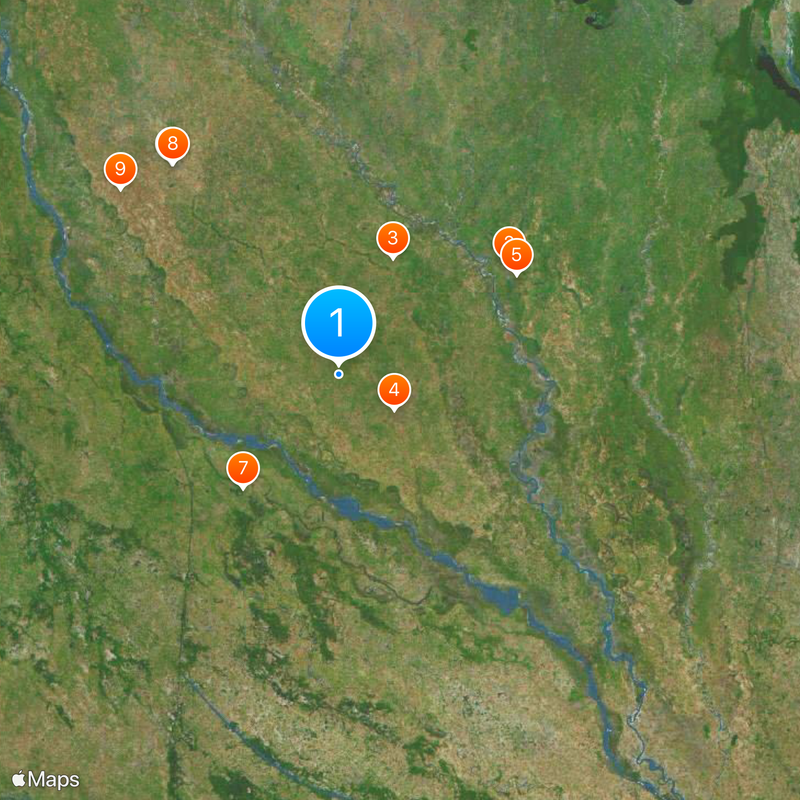Tap the selected blue pin number 1
This screenshot has width=800, height=800.
coord(338,323)
